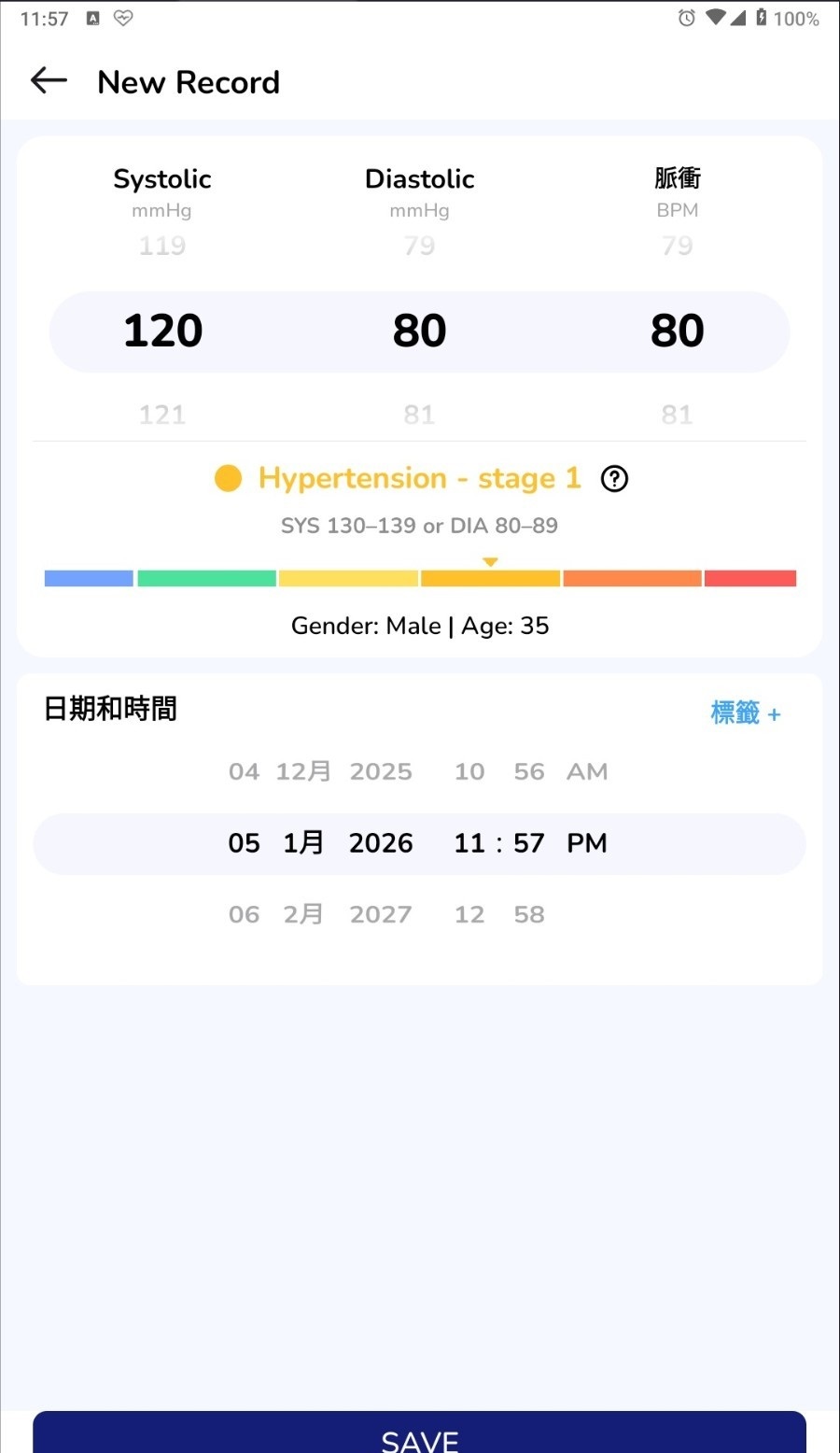Add a tag with 標籤 +
The height and width of the screenshot is (1453, 840).
(745, 713)
